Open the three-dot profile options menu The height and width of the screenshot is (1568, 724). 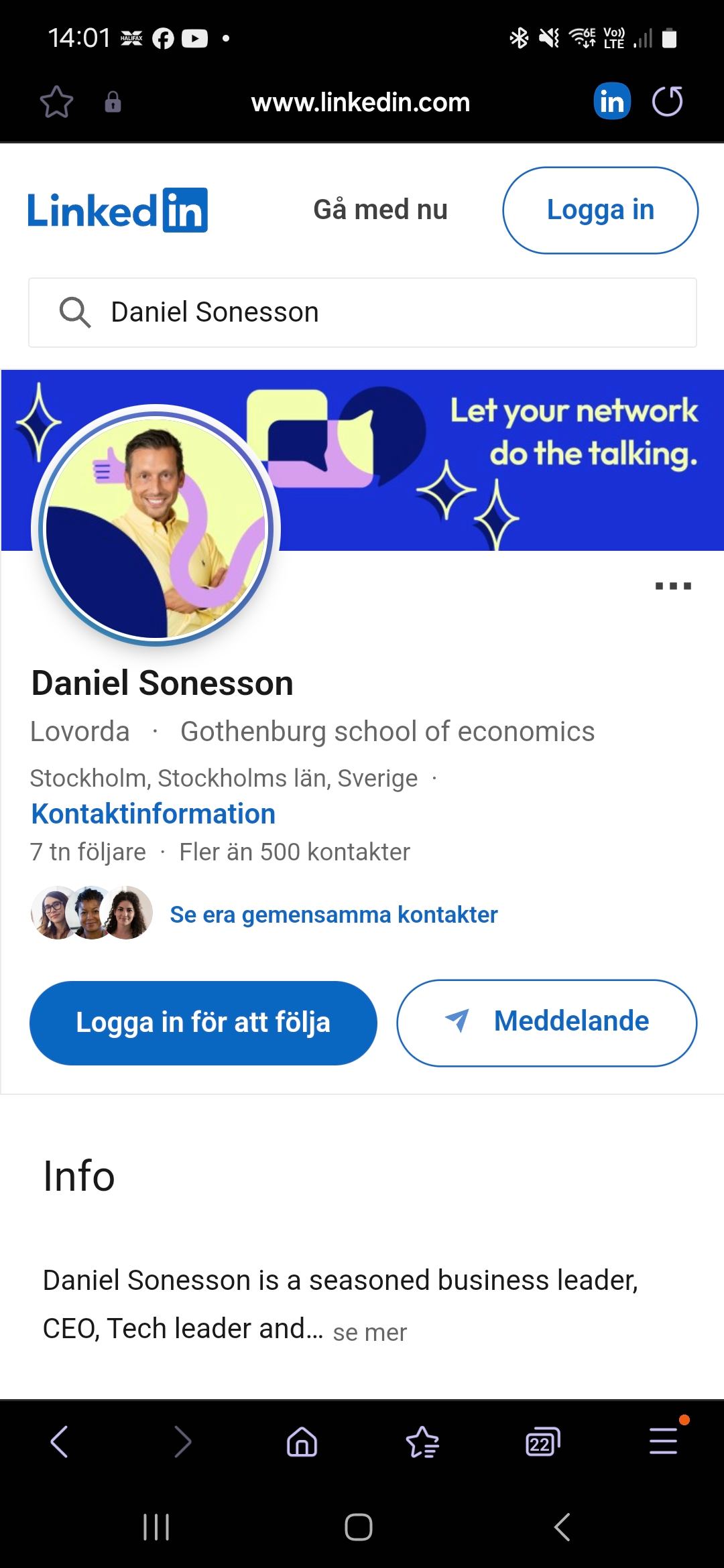(x=672, y=586)
